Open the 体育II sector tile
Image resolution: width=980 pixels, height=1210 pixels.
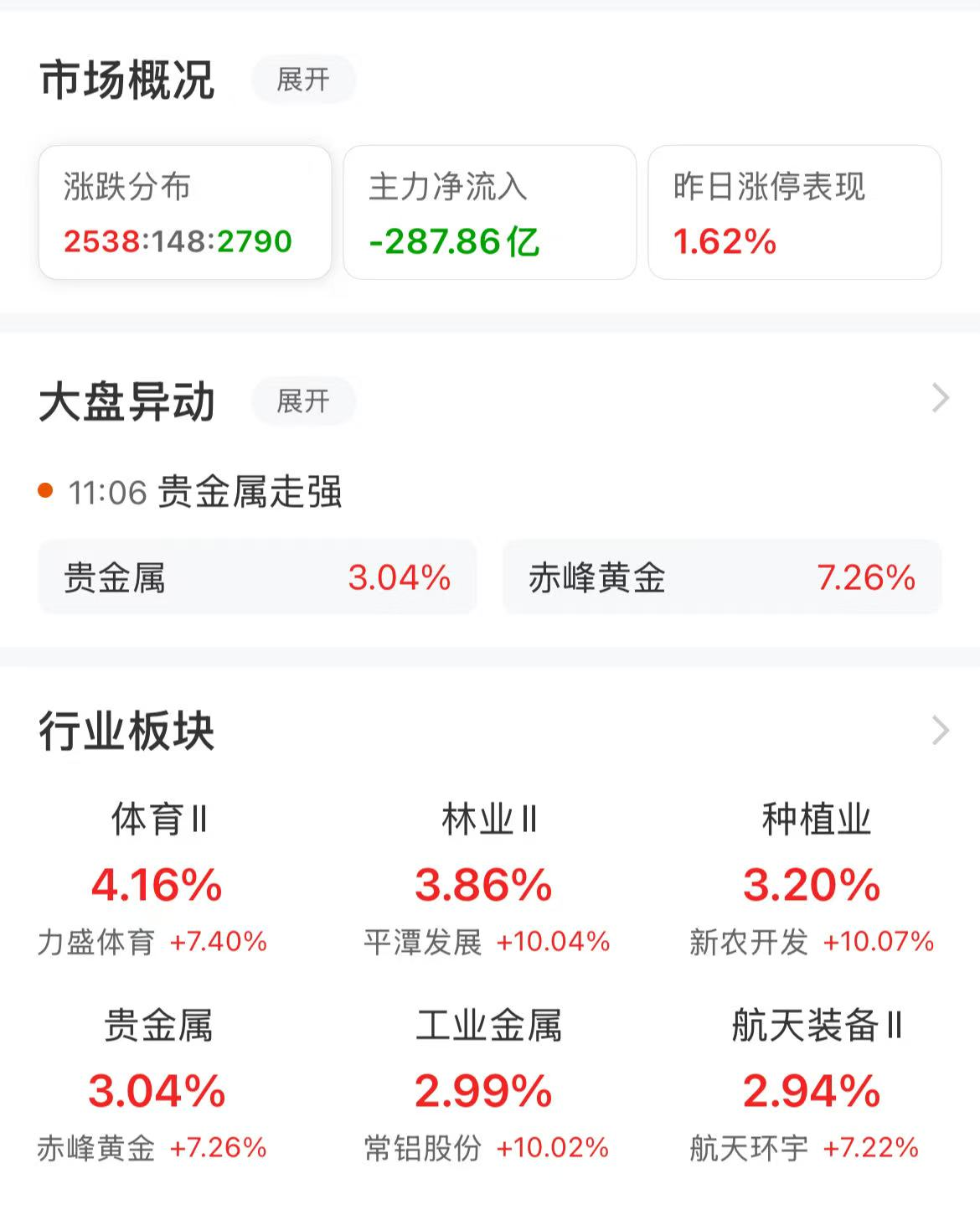point(157,879)
